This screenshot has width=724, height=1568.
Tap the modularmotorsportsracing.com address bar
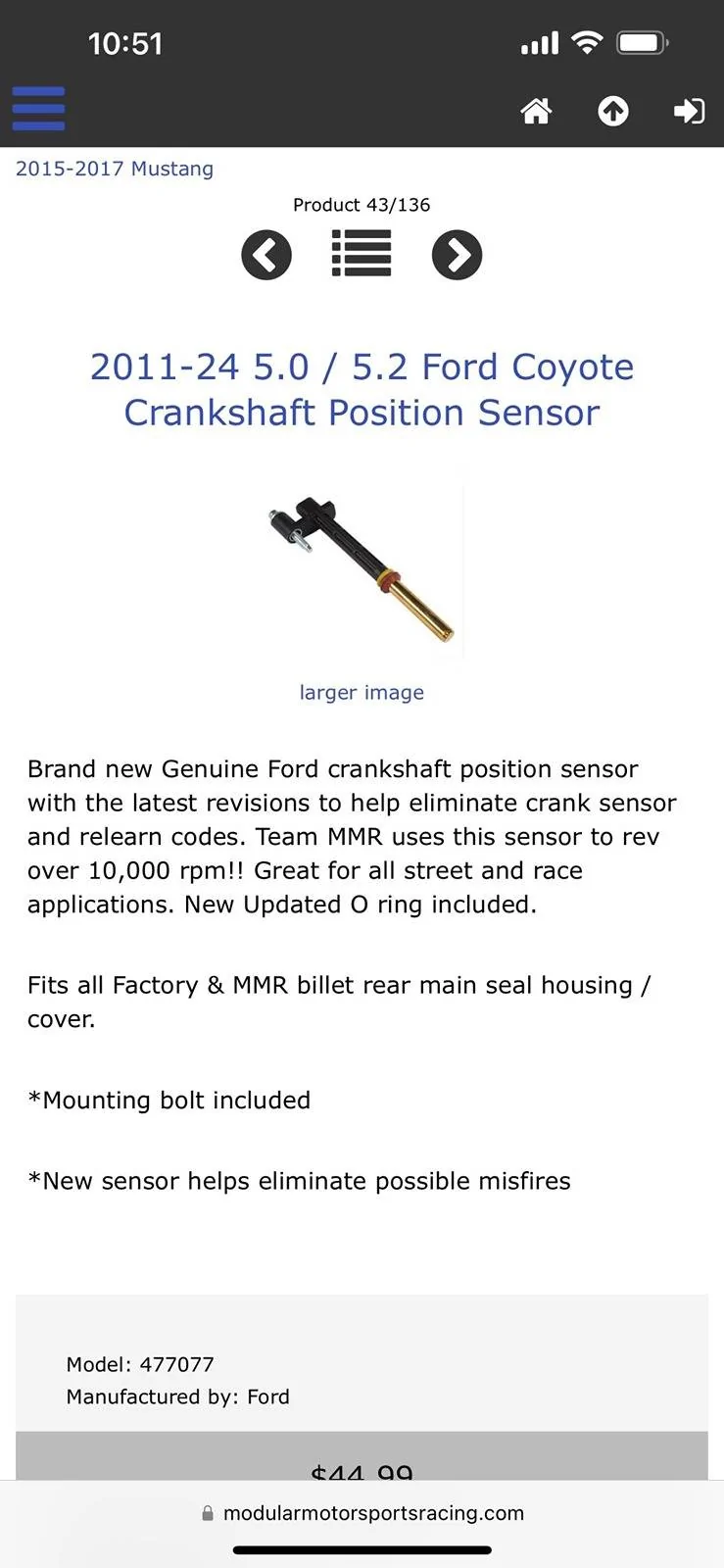point(362,1512)
